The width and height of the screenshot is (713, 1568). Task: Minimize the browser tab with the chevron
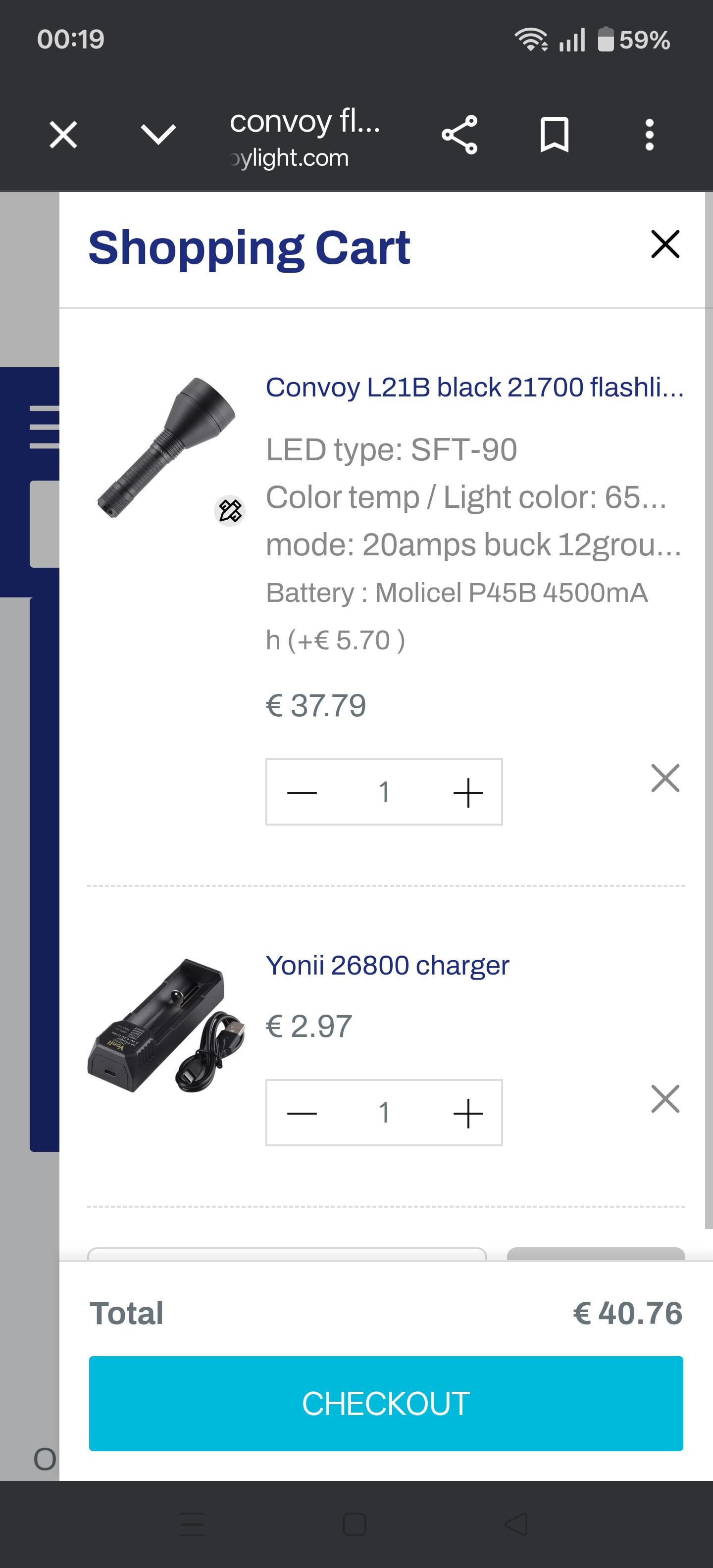157,135
